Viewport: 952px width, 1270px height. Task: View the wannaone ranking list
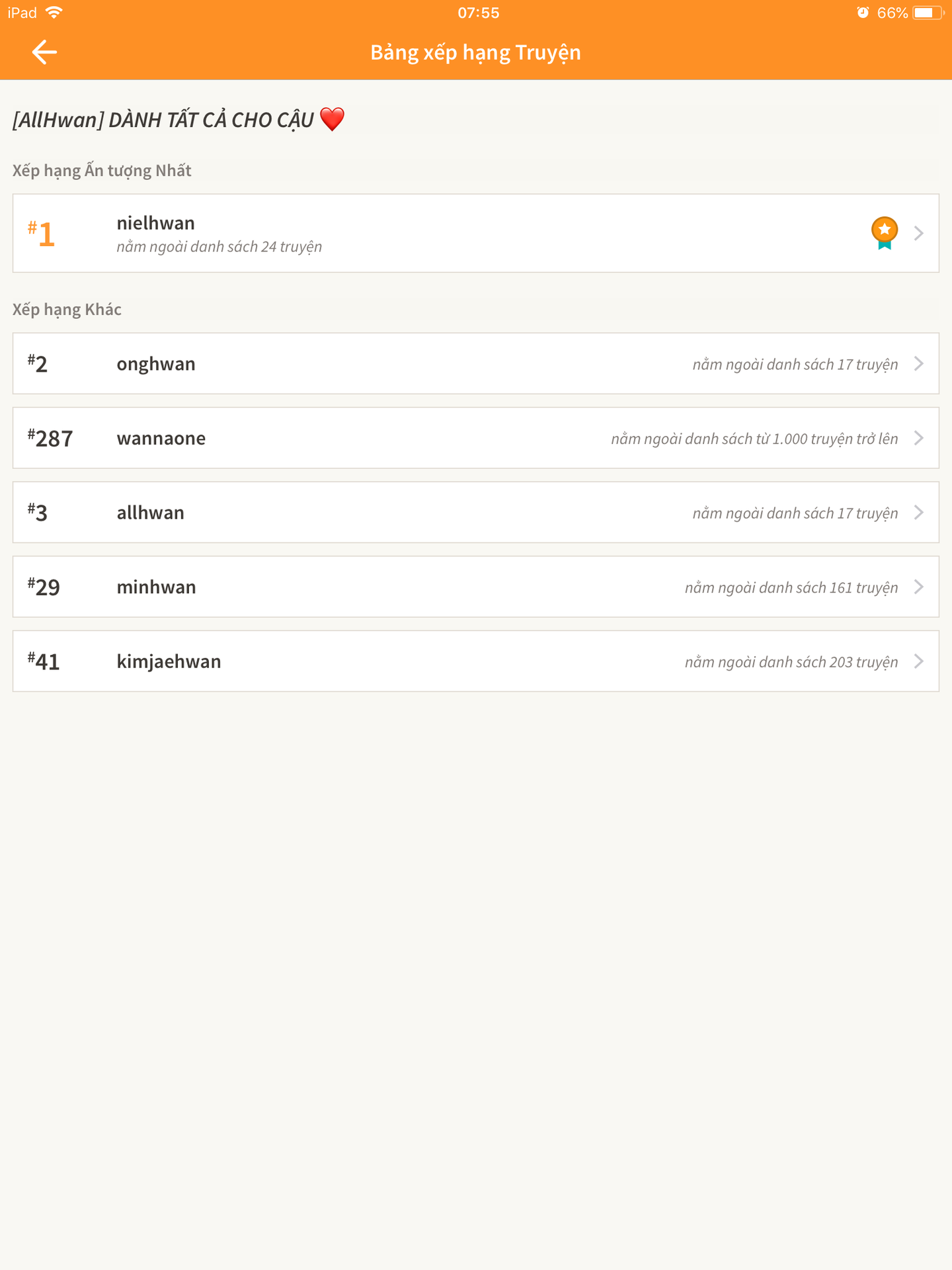point(475,438)
